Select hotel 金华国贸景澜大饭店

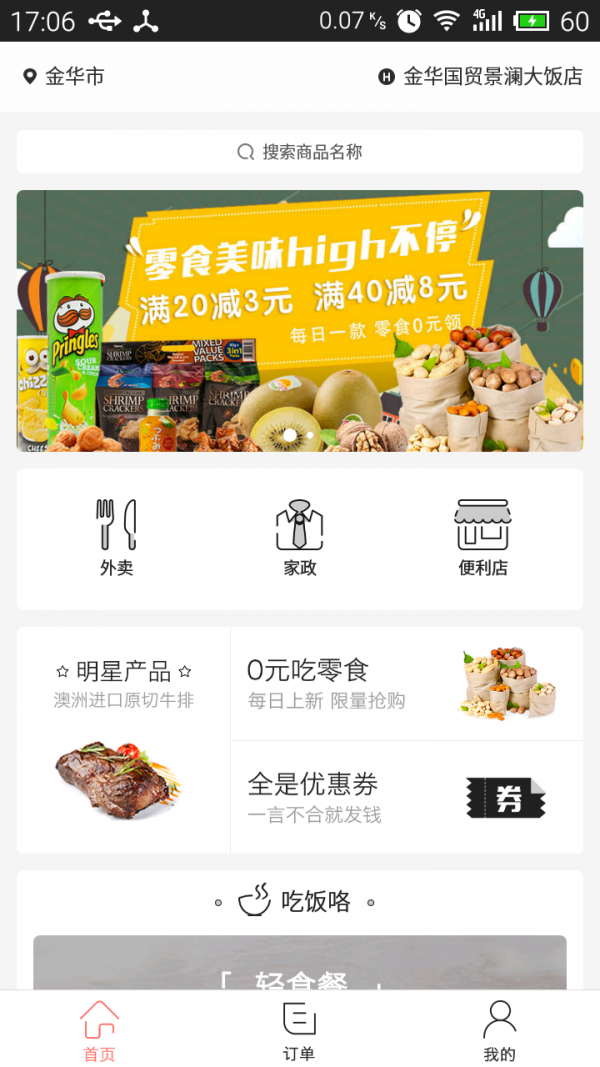click(481, 77)
